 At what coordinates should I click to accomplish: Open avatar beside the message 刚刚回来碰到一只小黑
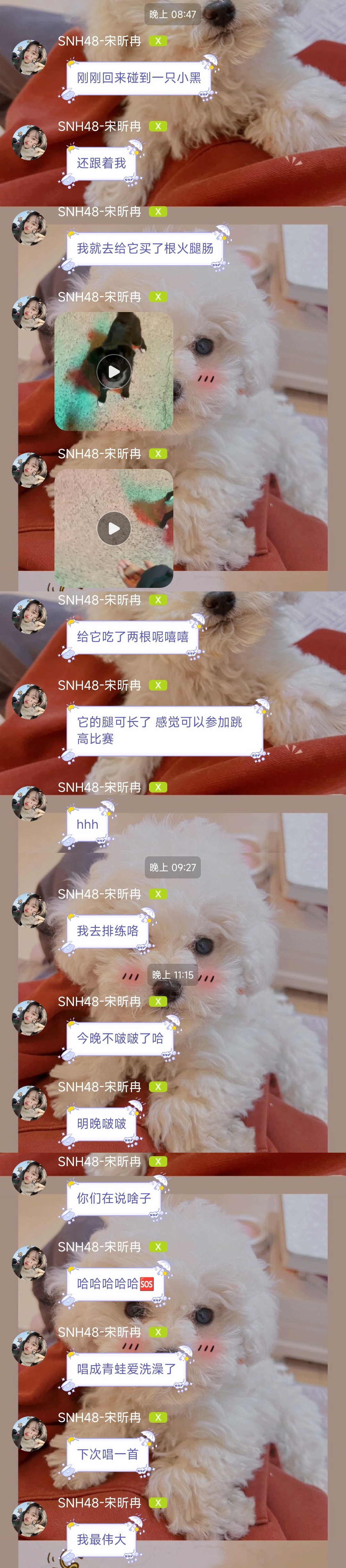pyautogui.click(x=29, y=57)
